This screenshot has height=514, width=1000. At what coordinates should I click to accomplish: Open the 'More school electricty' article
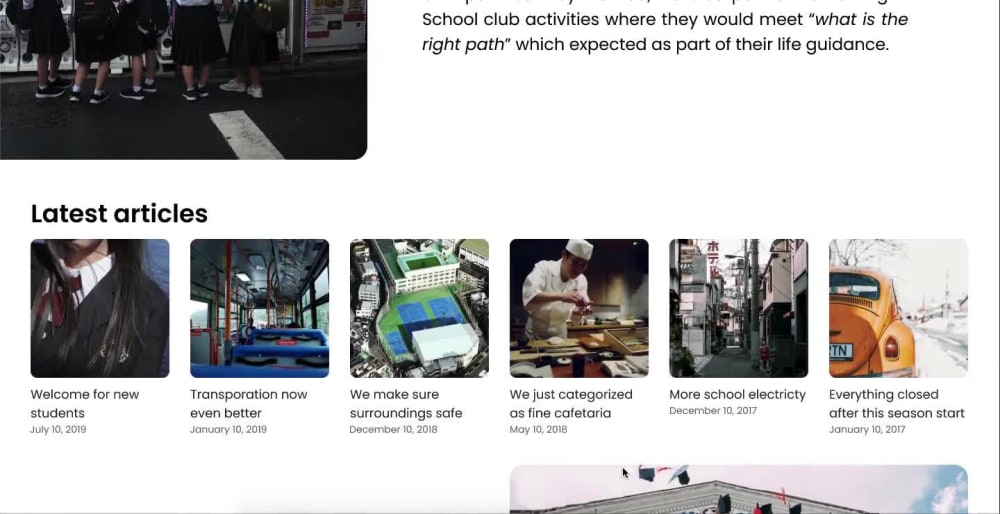coord(737,394)
